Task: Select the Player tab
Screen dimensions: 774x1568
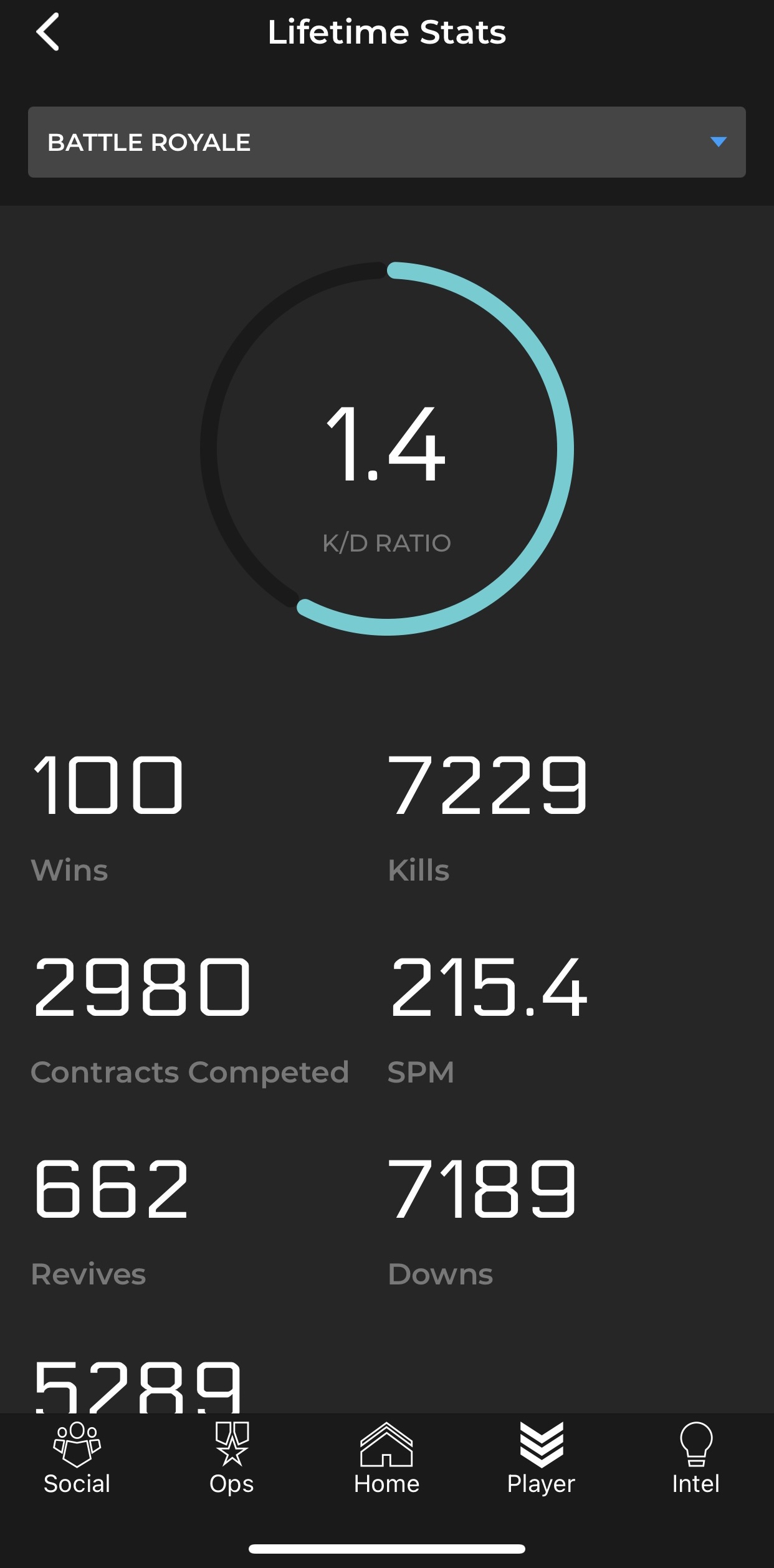Action: pyautogui.click(x=541, y=1460)
